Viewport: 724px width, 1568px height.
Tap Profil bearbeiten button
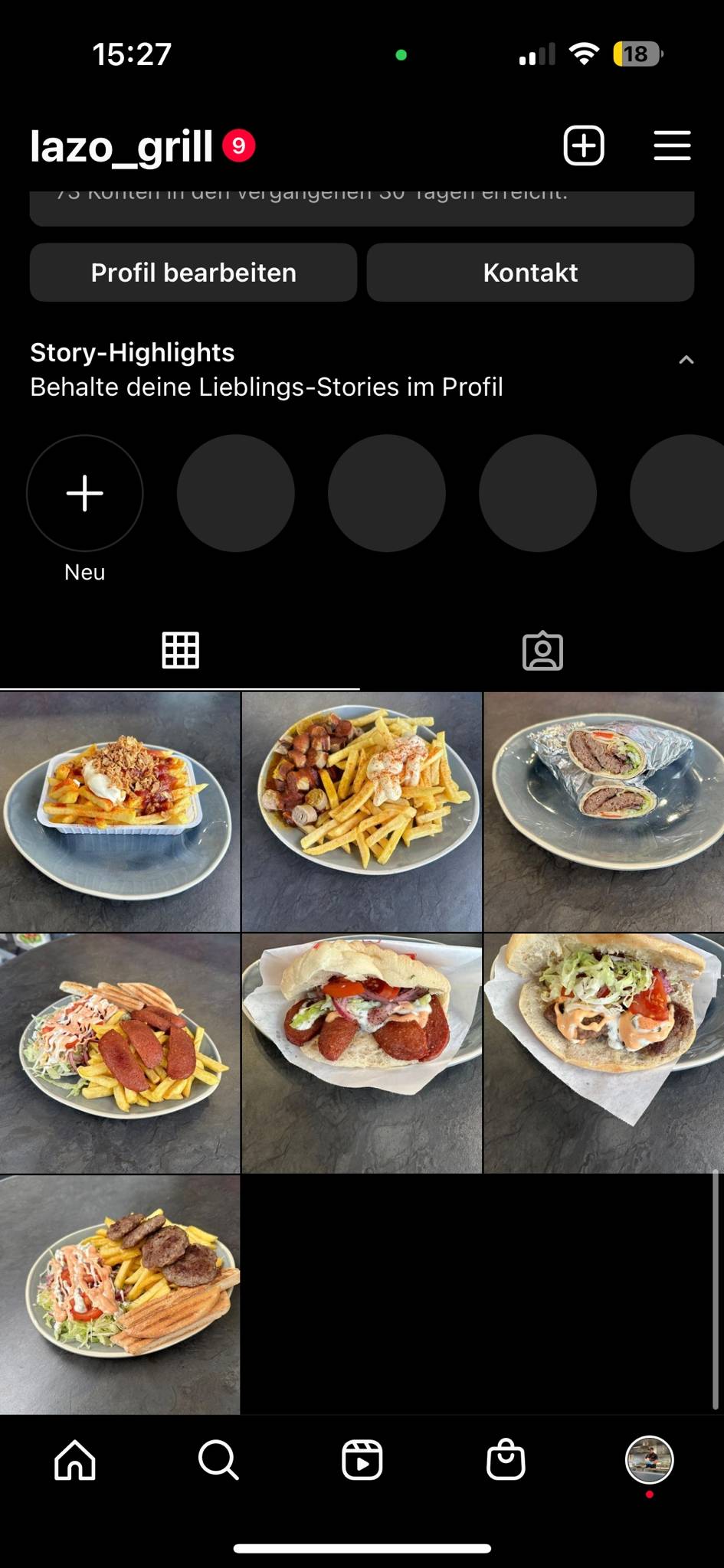tap(193, 273)
